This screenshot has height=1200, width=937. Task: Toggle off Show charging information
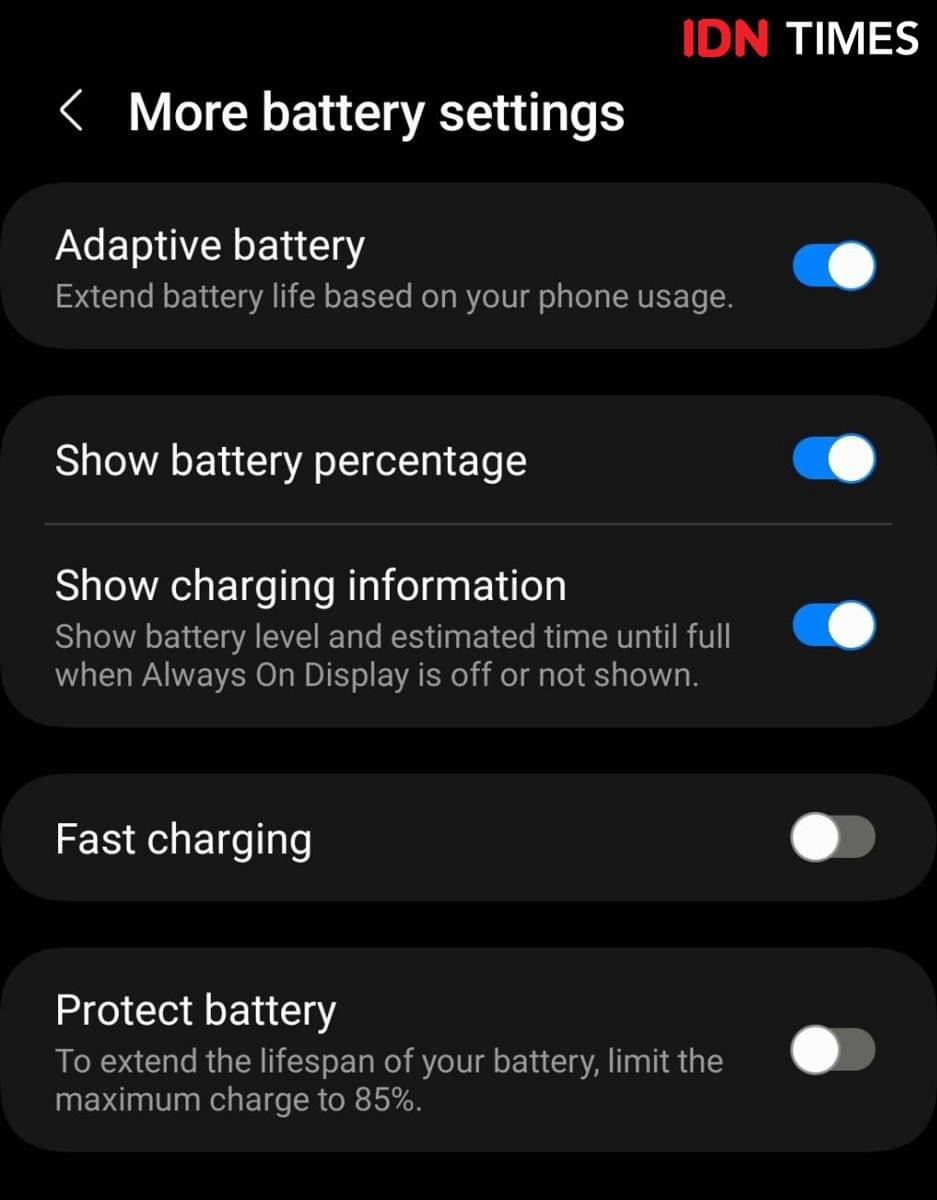(833, 626)
